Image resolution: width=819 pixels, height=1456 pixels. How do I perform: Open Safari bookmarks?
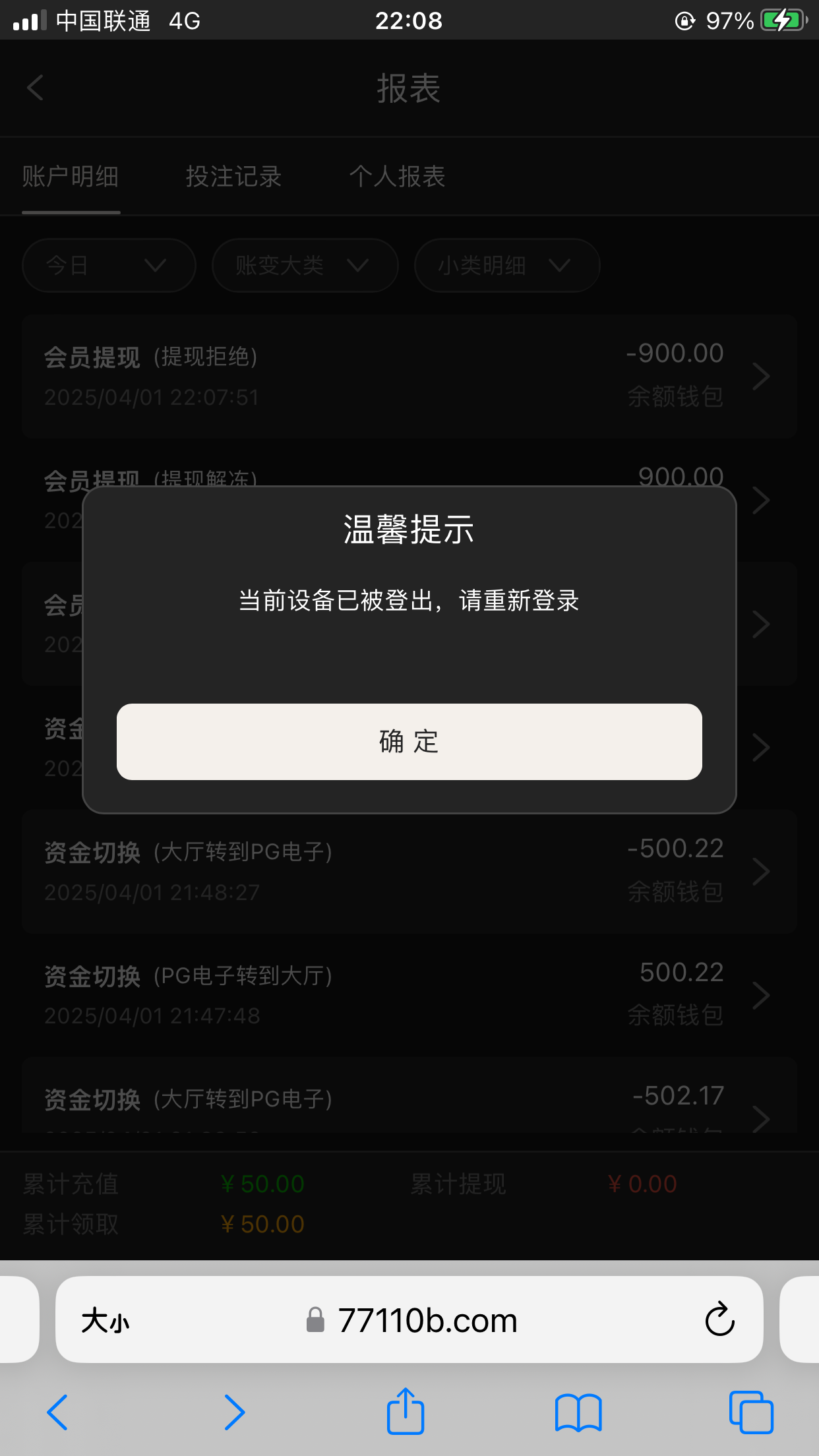(578, 1412)
